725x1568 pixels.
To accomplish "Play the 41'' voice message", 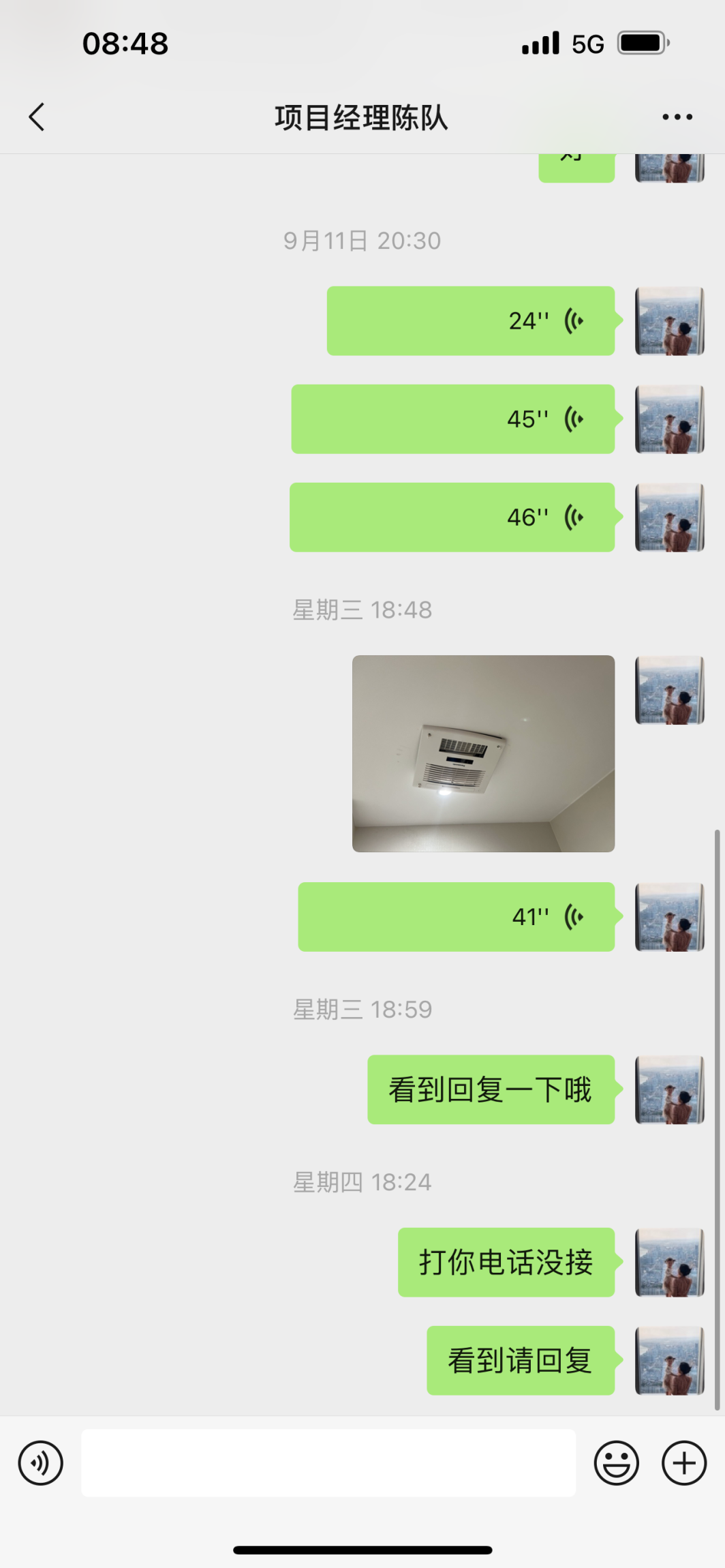I will (457, 916).
